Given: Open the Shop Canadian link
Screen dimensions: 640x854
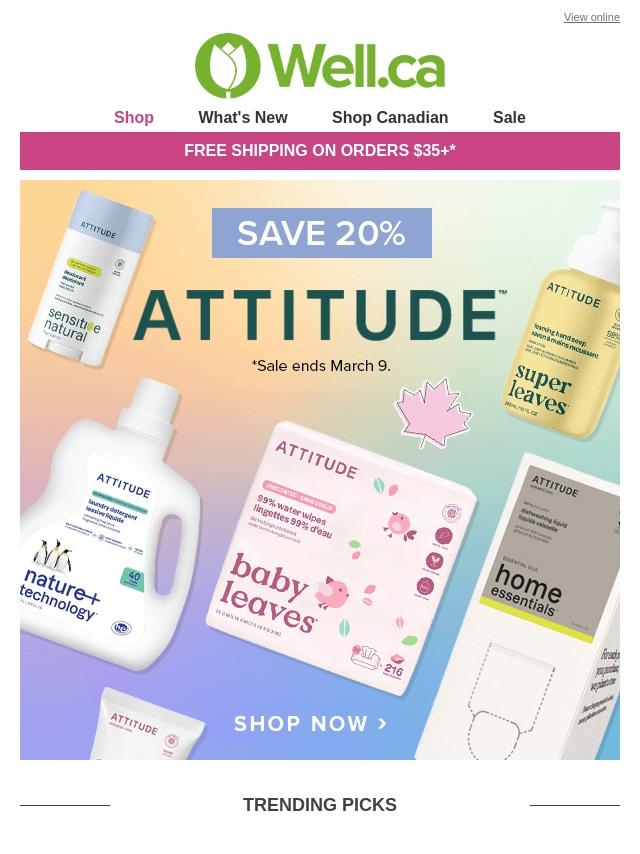Looking at the screenshot, I should pos(390,117).
